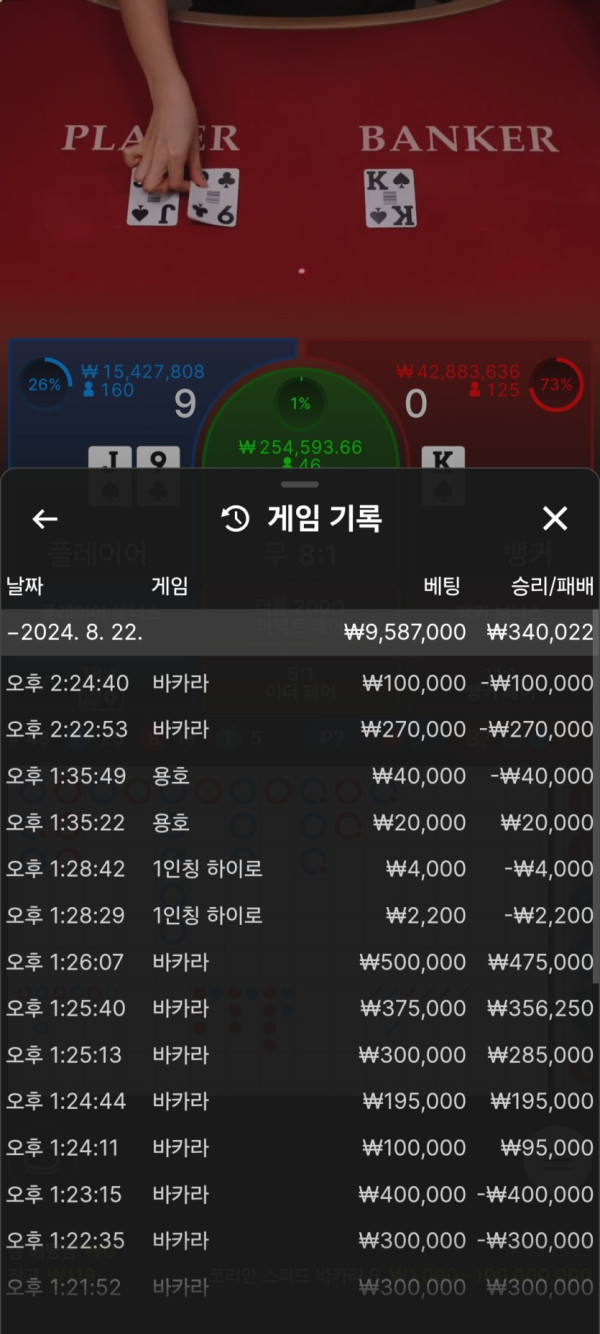Select the 용호 round at 오후 1:35:22
Viewport: 600px width, 1334px height.
click(300, 823)
